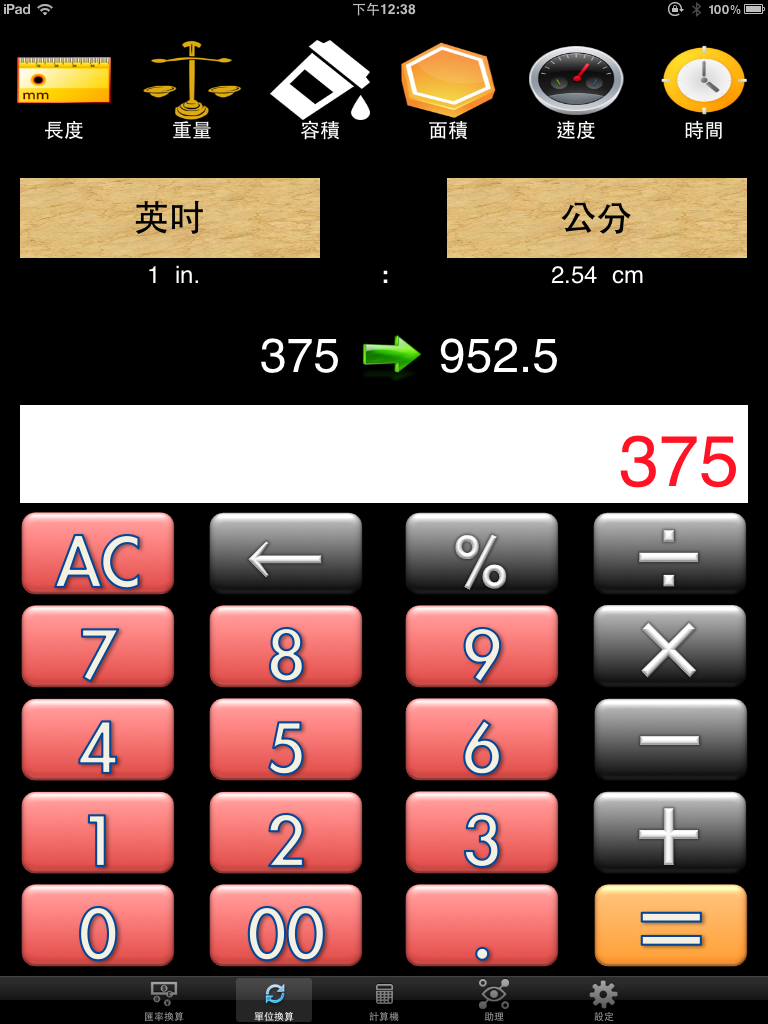Enter double zero 00
Viewport: 768px width, 1024px height.
coord(286,926)
